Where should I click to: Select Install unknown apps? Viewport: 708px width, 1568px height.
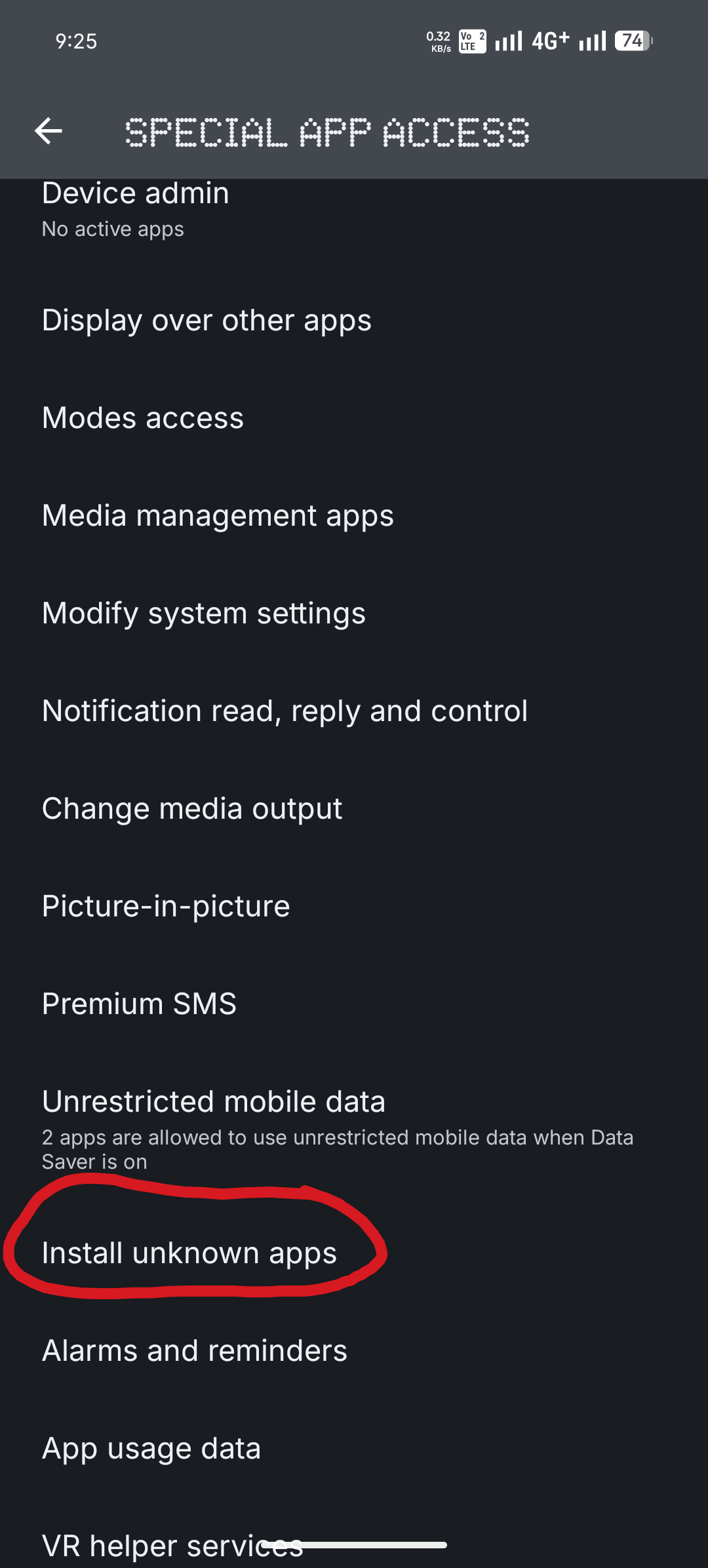coord(189,1253)
